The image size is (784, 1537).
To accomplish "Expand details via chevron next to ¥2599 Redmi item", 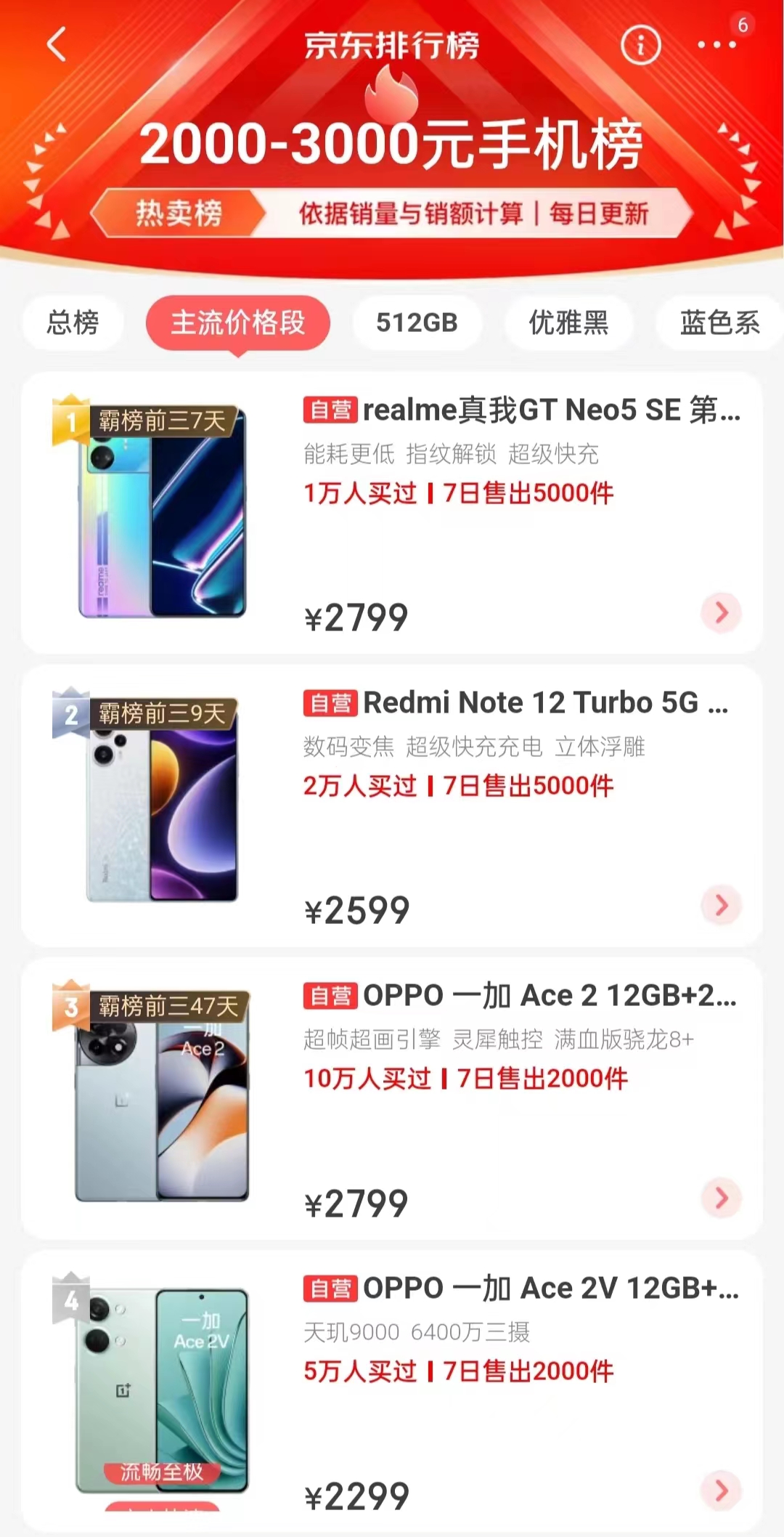I will (x=720, y=905).
